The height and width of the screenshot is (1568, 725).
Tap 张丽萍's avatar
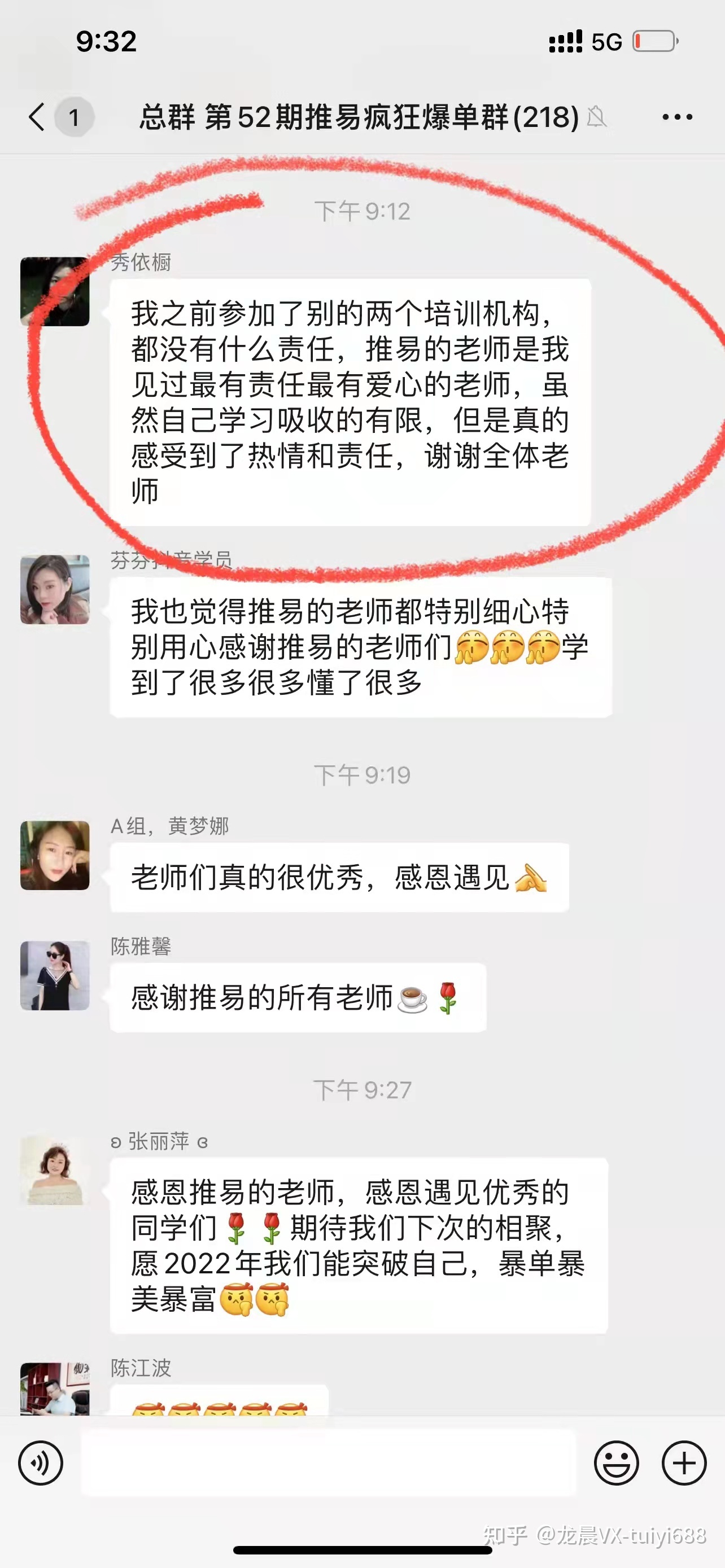(55, 1170)
